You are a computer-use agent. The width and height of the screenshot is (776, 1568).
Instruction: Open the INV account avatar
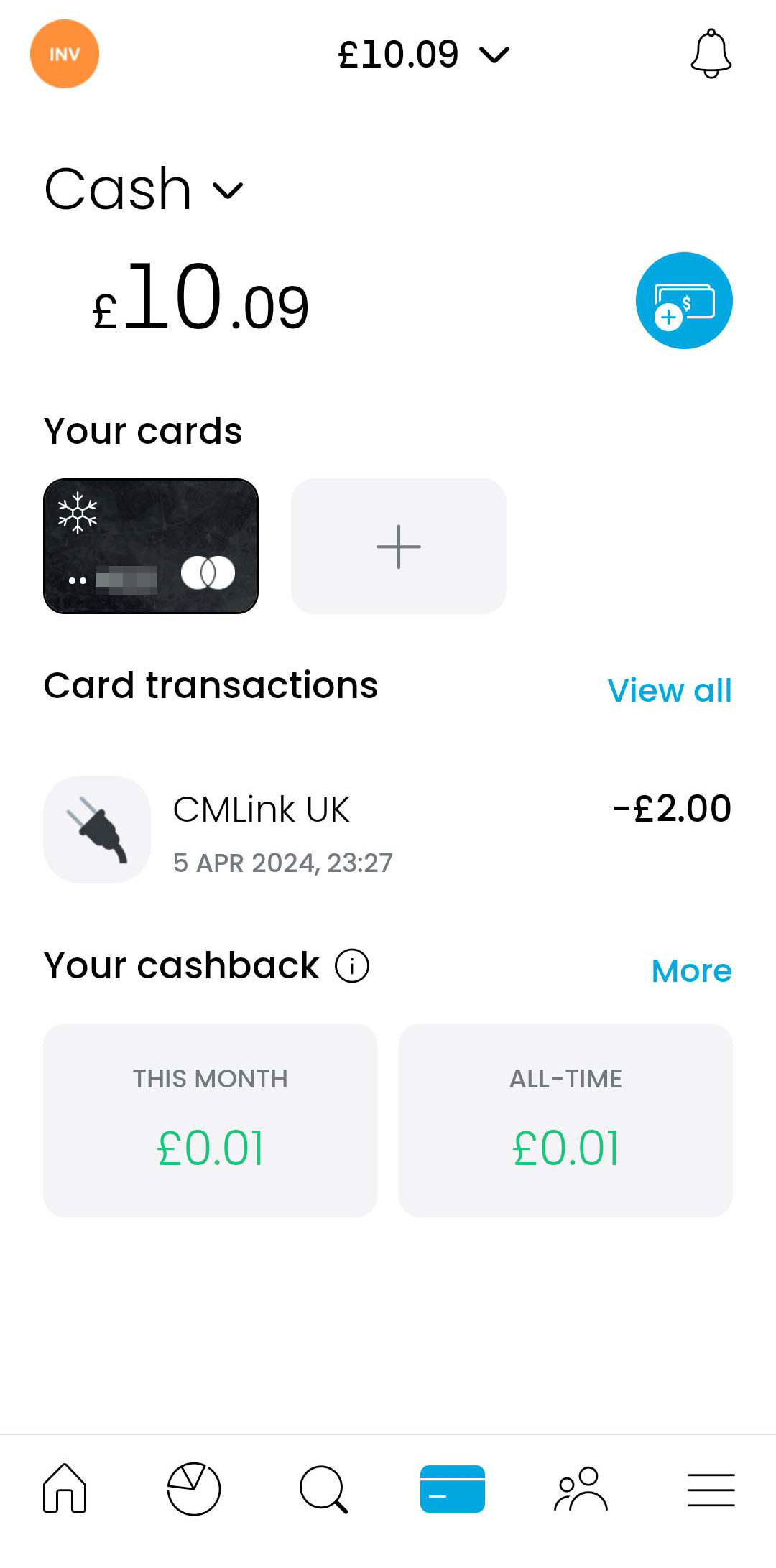click(x=65, y=54)
